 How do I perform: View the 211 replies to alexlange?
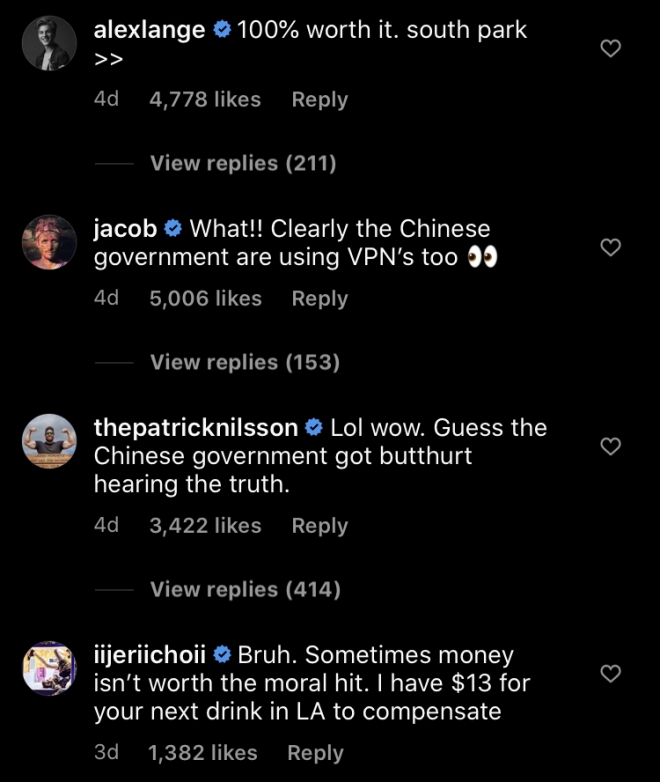(242, 163)
